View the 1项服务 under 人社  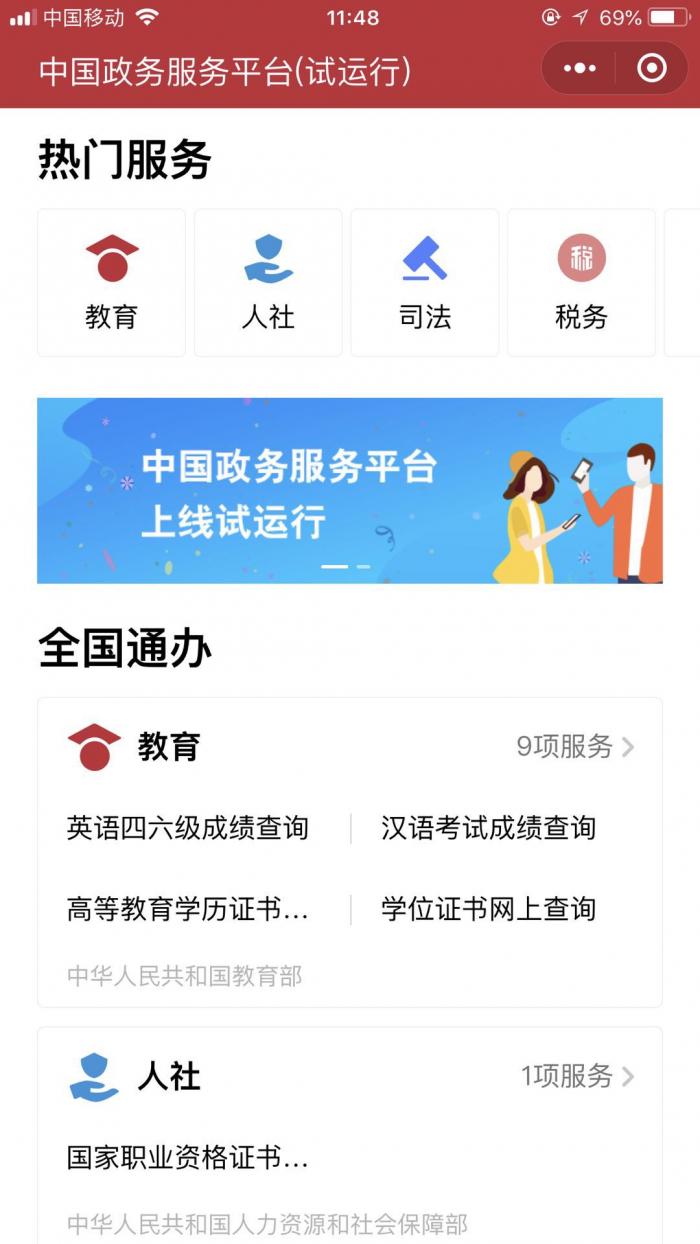point(577,1076)
